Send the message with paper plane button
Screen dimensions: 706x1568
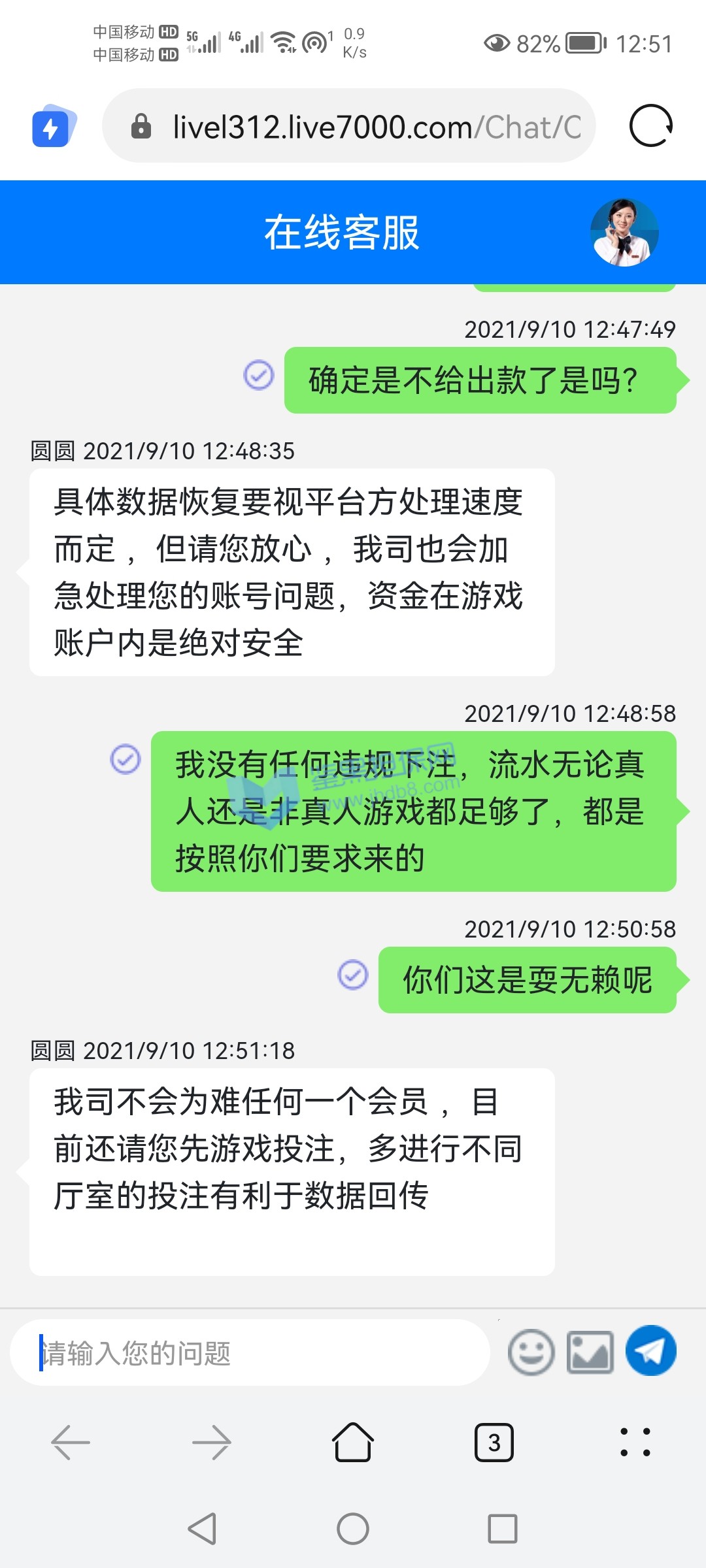click(x=650, y=1351)
